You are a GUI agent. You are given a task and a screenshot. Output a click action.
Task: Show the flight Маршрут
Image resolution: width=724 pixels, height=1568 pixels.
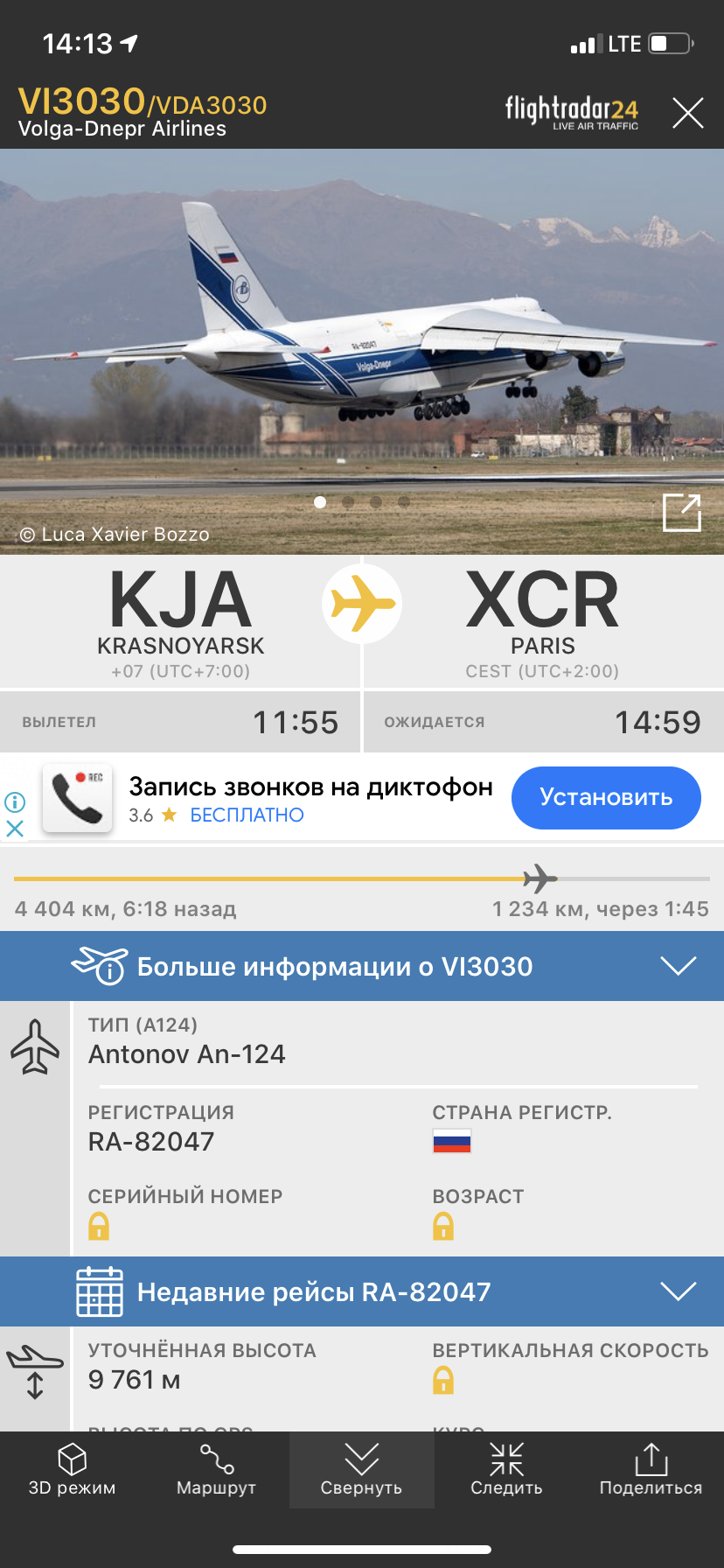pos(216,1470)
